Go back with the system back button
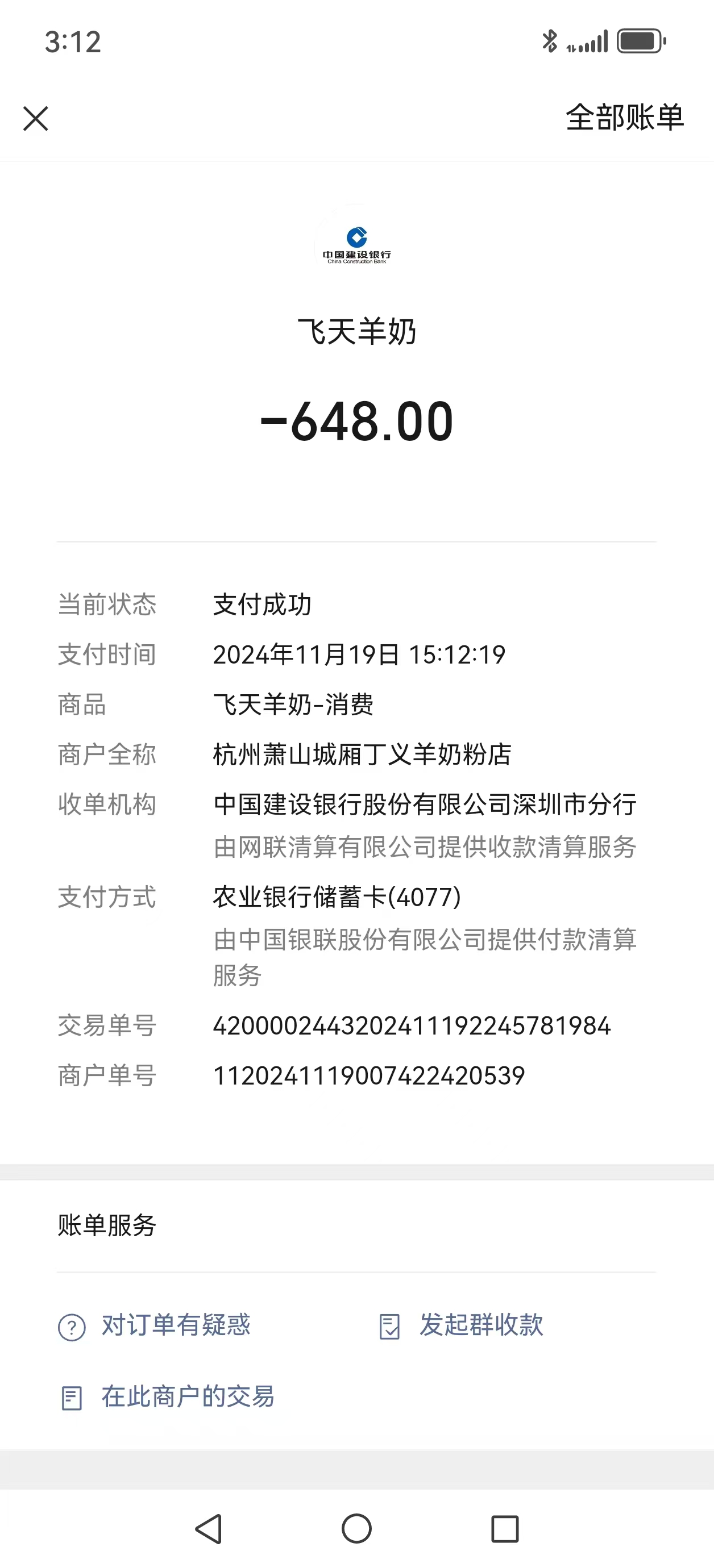The image size is (714, 1568). point(209,1528)
